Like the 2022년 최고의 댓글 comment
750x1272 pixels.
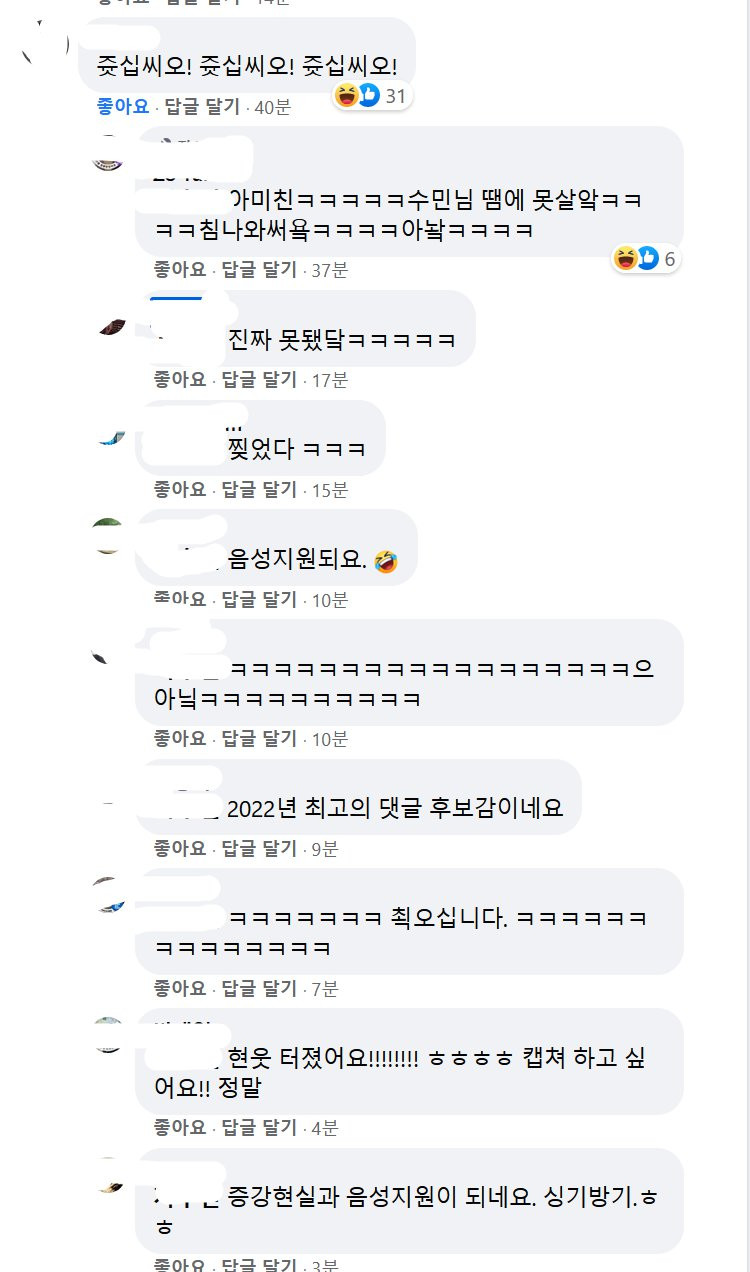coord(179,848)
